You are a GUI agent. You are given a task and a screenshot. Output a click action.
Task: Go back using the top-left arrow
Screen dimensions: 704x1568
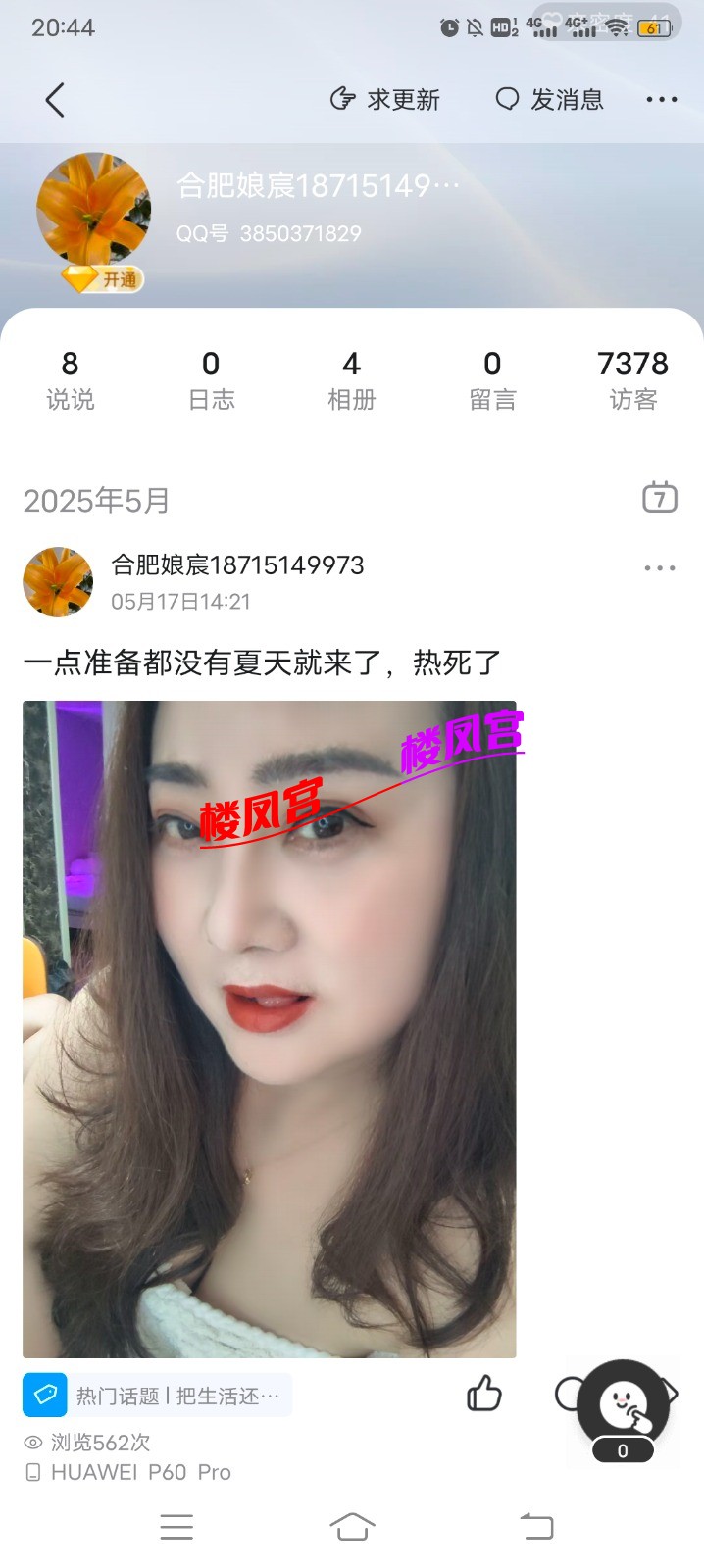[x=55, y=100]
